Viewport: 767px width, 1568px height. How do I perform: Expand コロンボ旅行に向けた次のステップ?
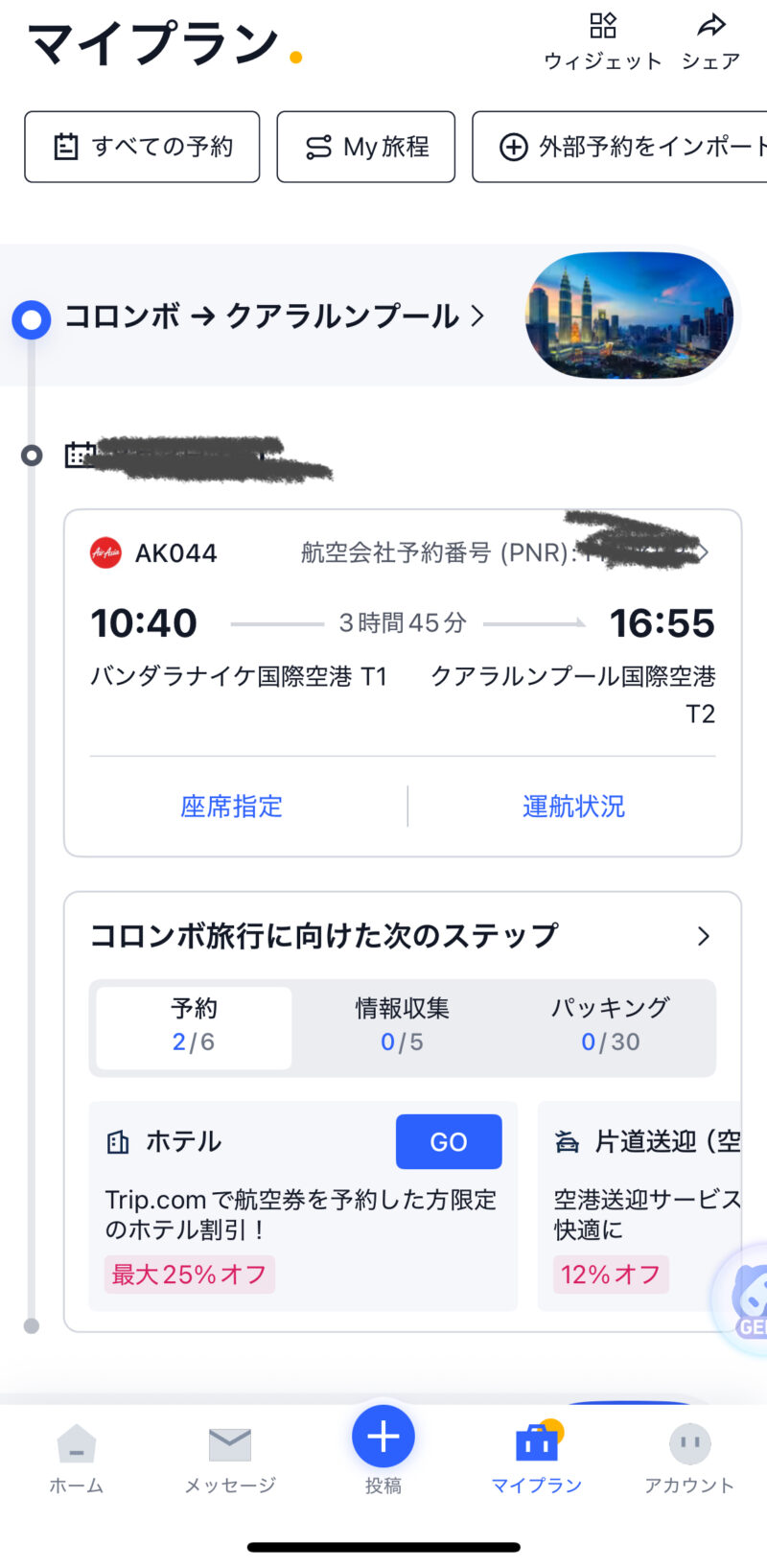pyautogui.click(x=403, y=936)
